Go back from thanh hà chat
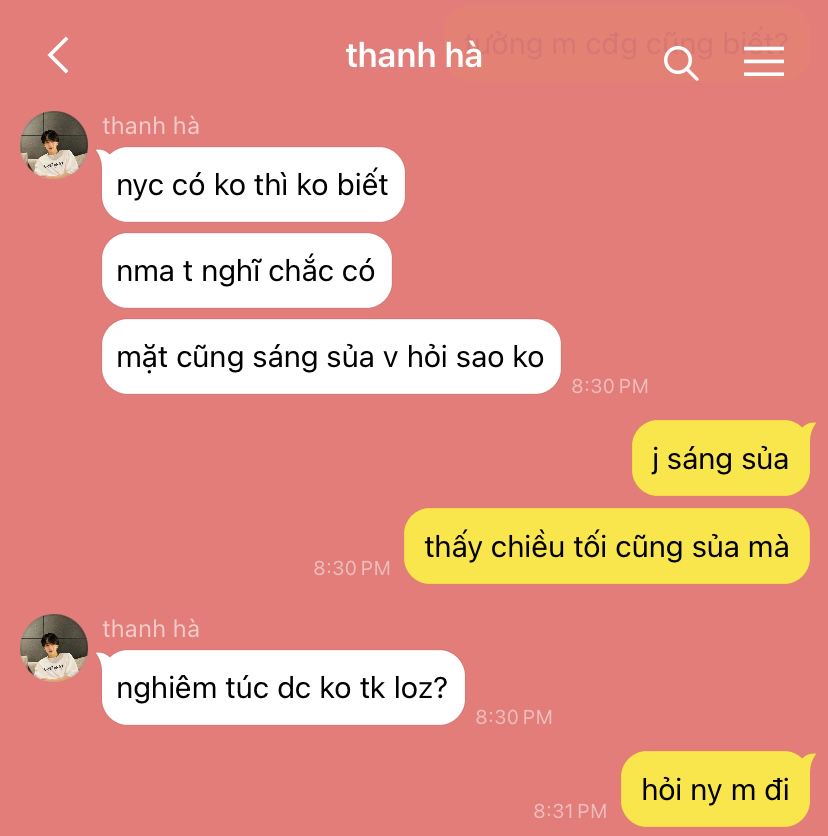This screenshot has width=828, height=836. tap(59, 56)
